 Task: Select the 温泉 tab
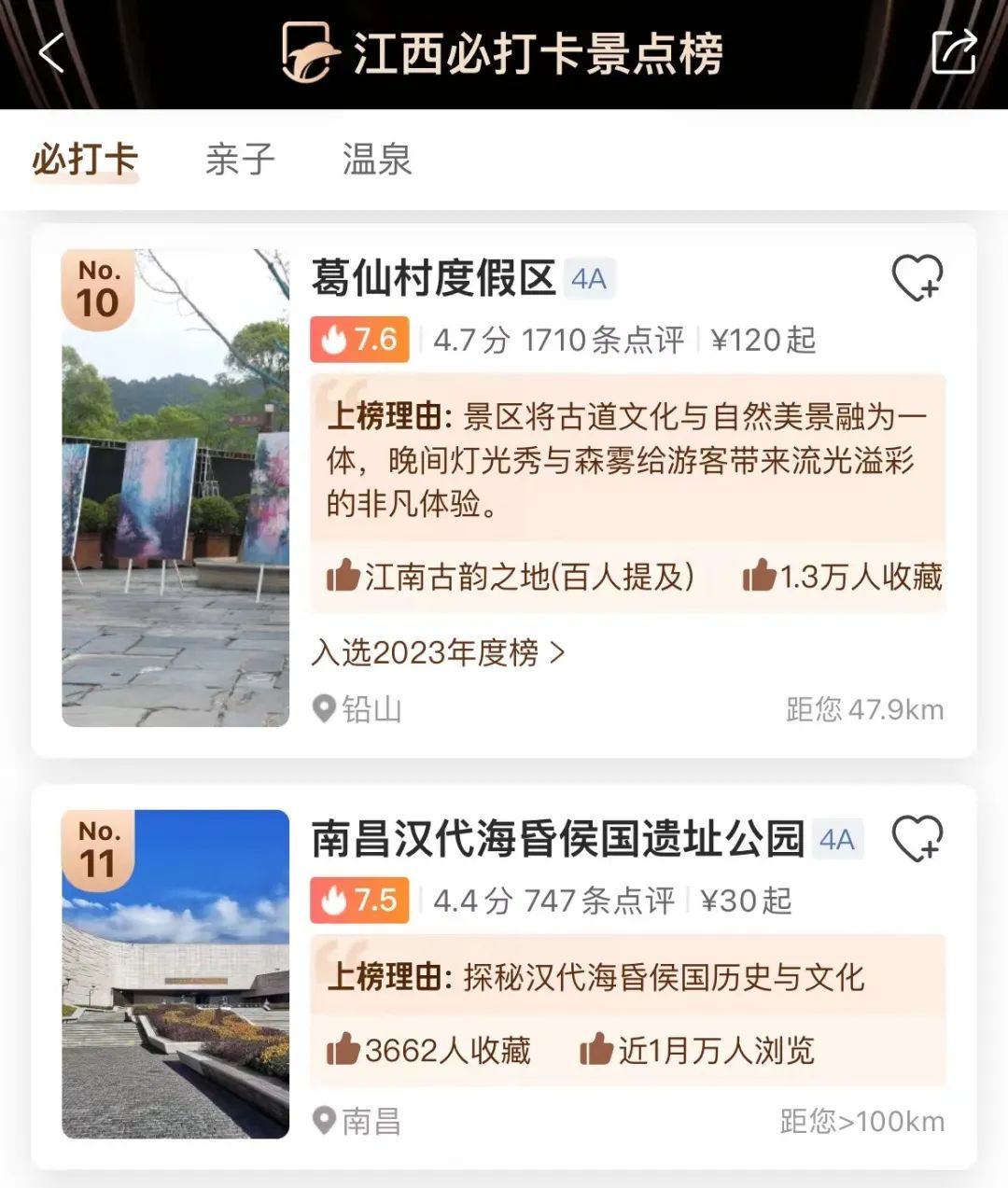376,160
